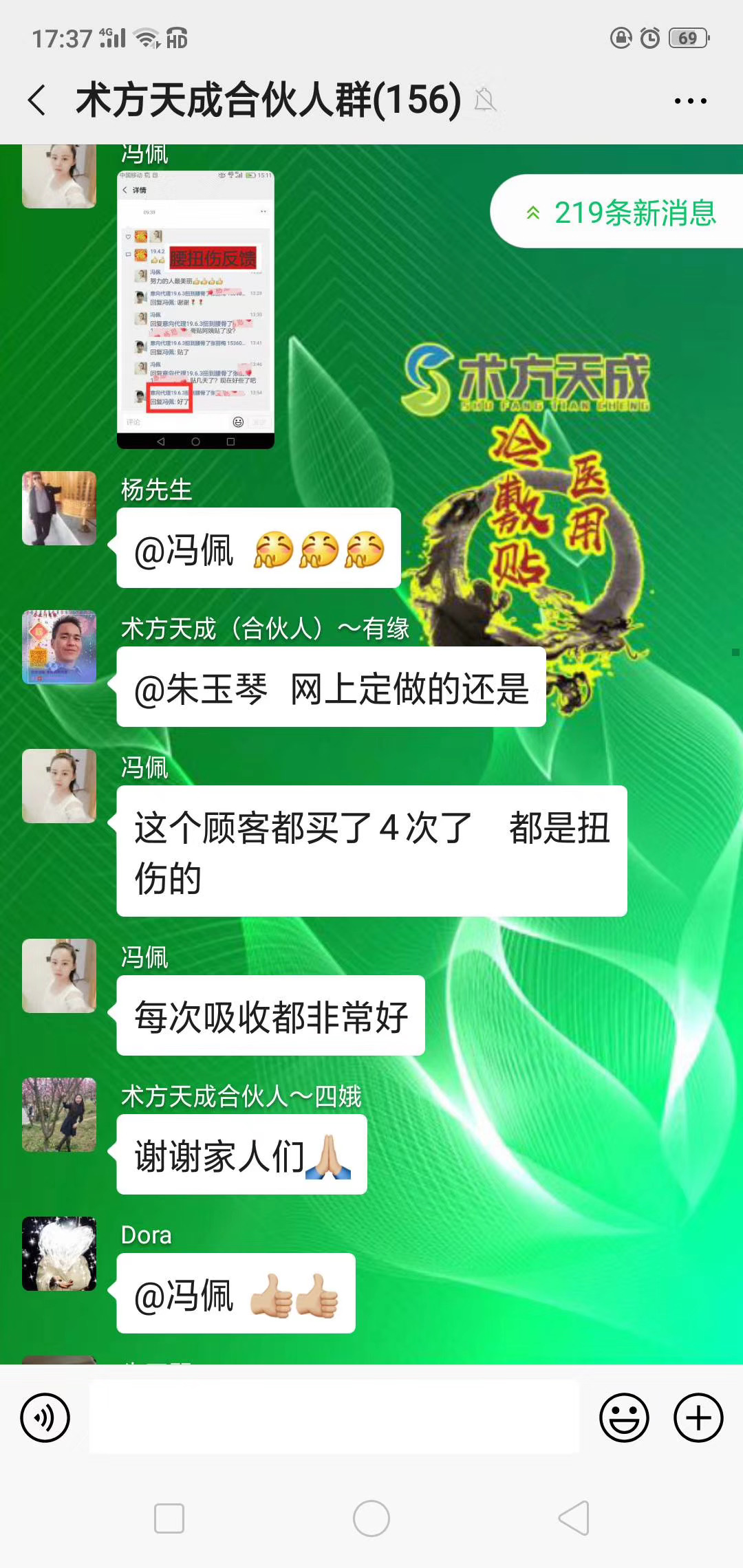Open the screenshot image sent by 冯佩

click(195, 309)
